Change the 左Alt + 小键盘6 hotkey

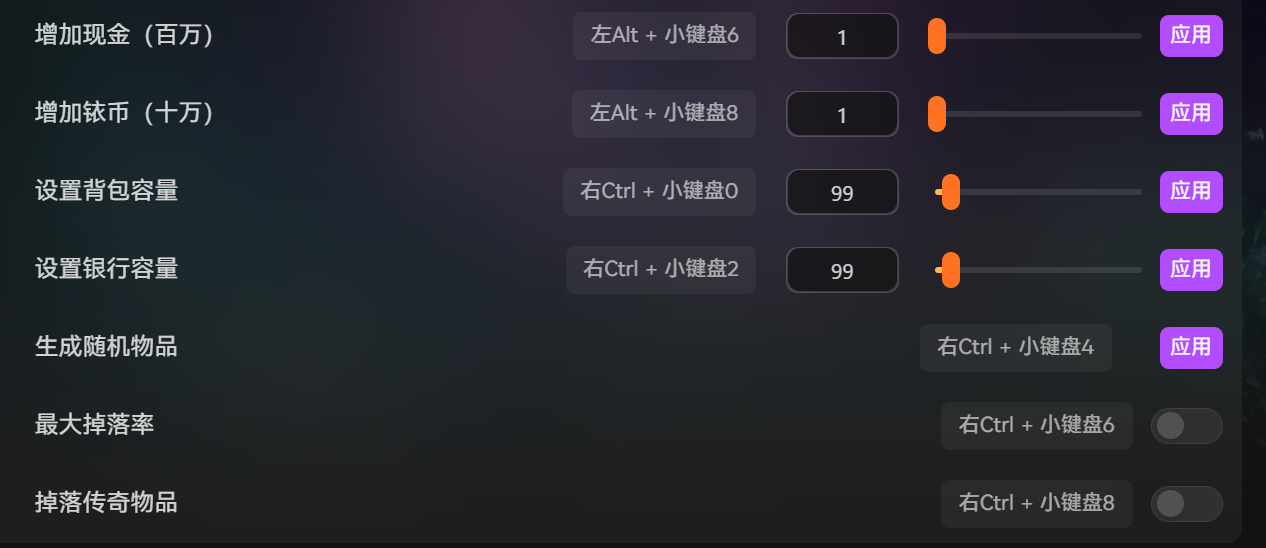tap(664, 36)
